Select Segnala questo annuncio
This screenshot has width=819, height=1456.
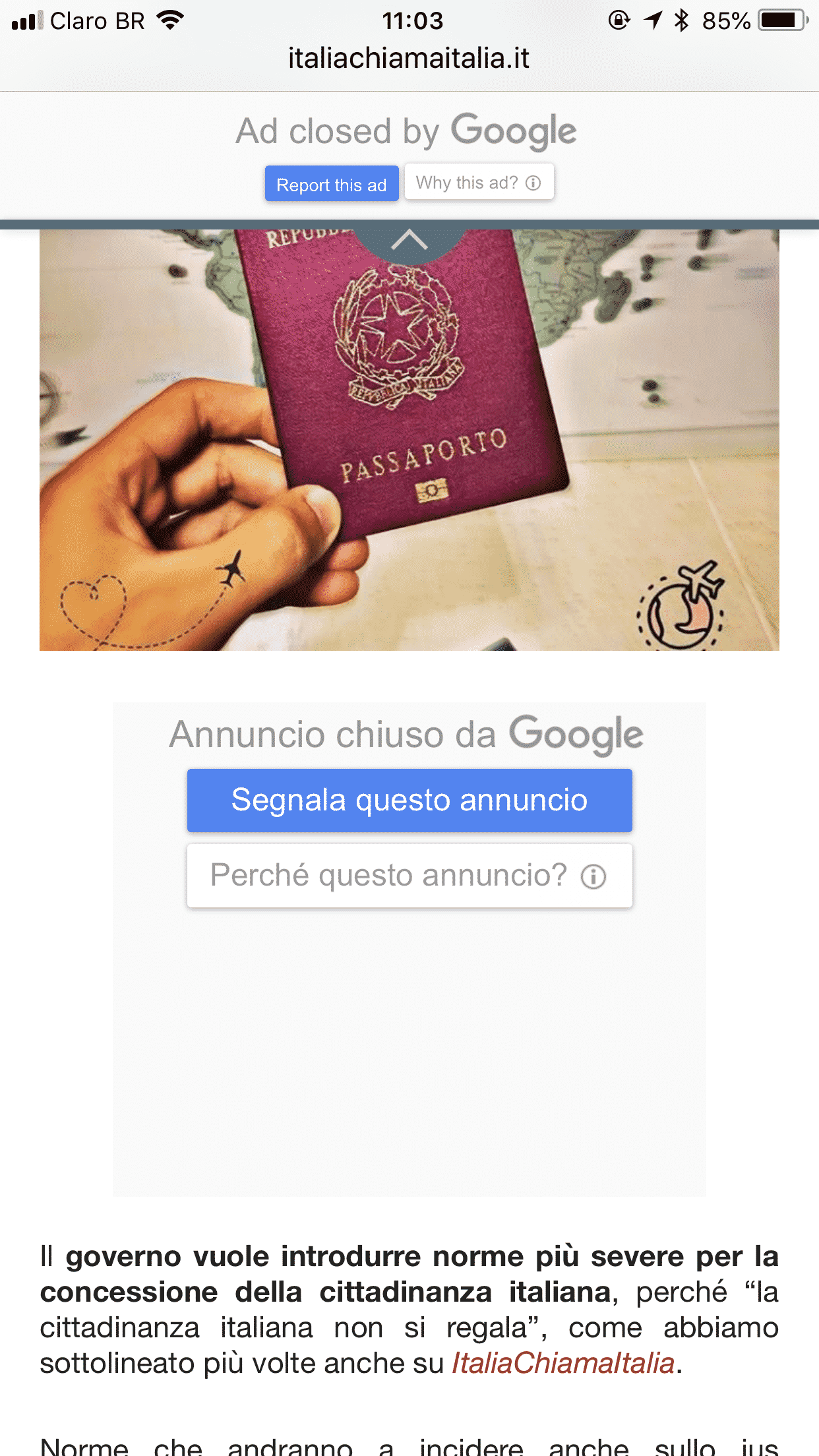(x=409, y=800)
